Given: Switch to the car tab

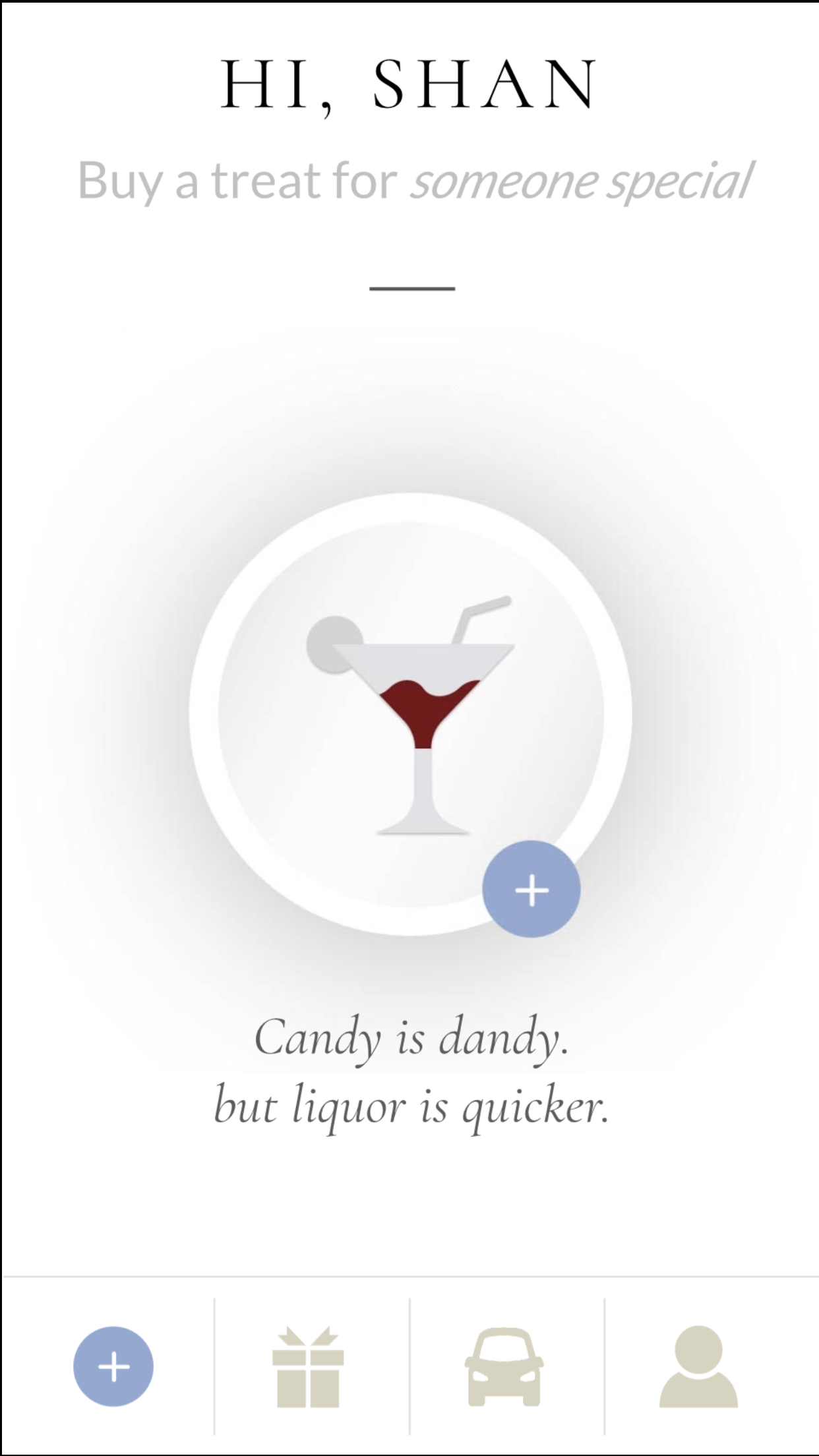Looking at the screenshot, I should [x=504, y=1368].
